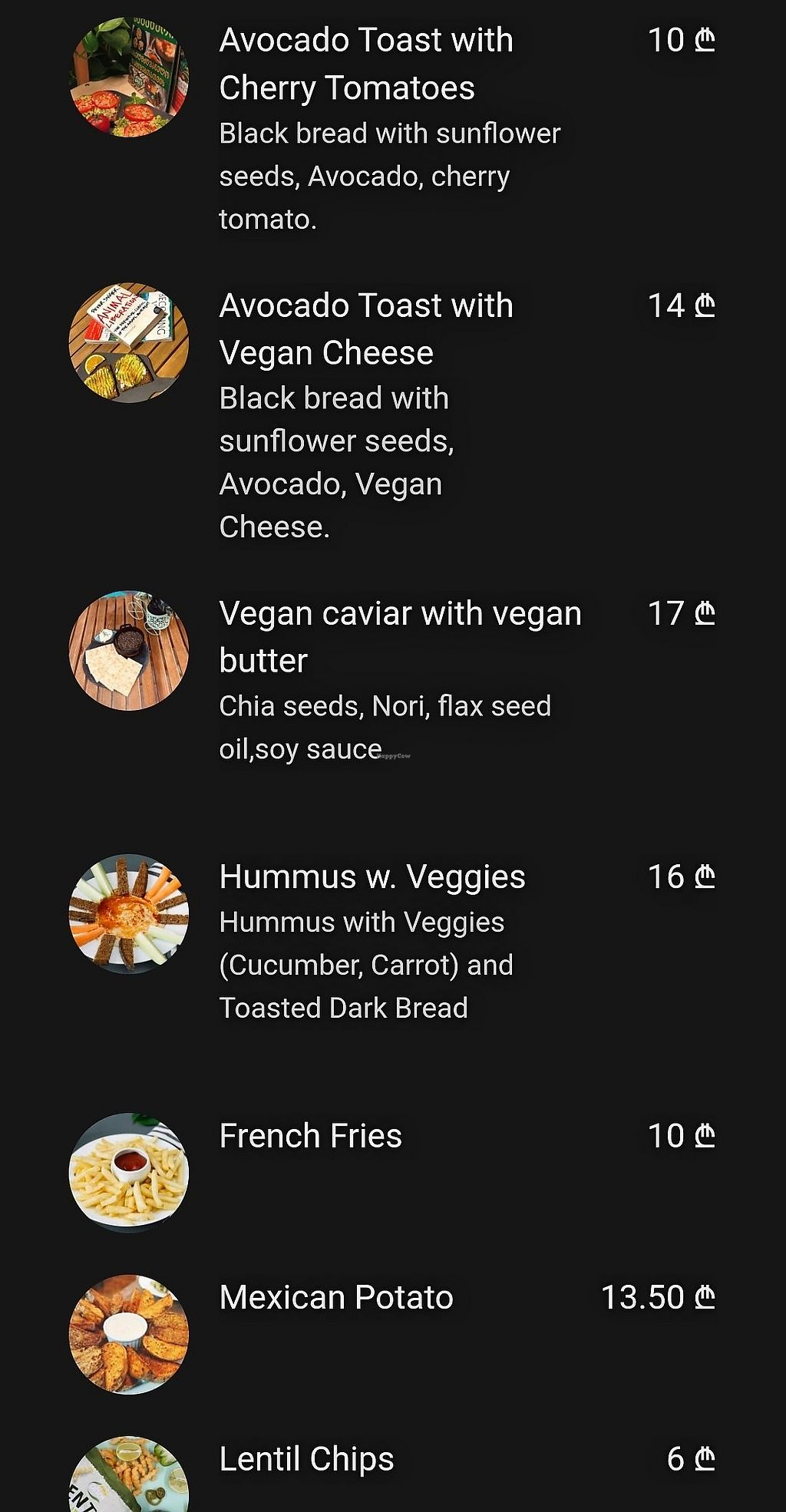Tap the Mexican Potato item
The image size is (786, 1512).
pyautogui.click(x=336, y=1297)
